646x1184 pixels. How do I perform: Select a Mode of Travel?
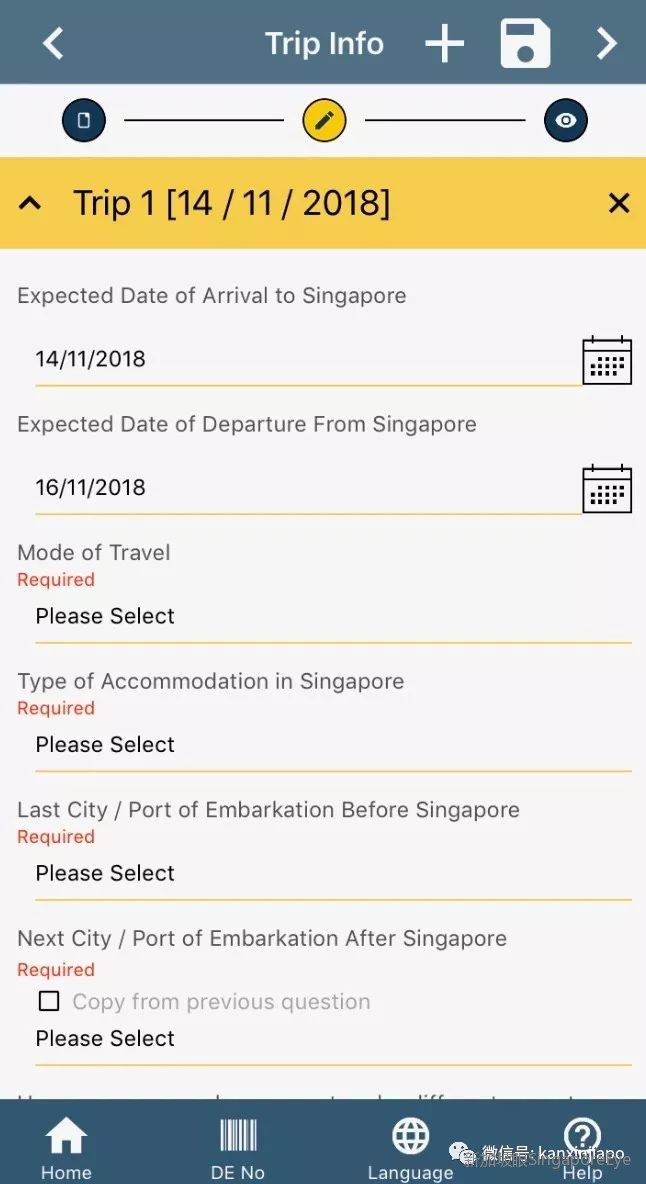click(332, 616)
